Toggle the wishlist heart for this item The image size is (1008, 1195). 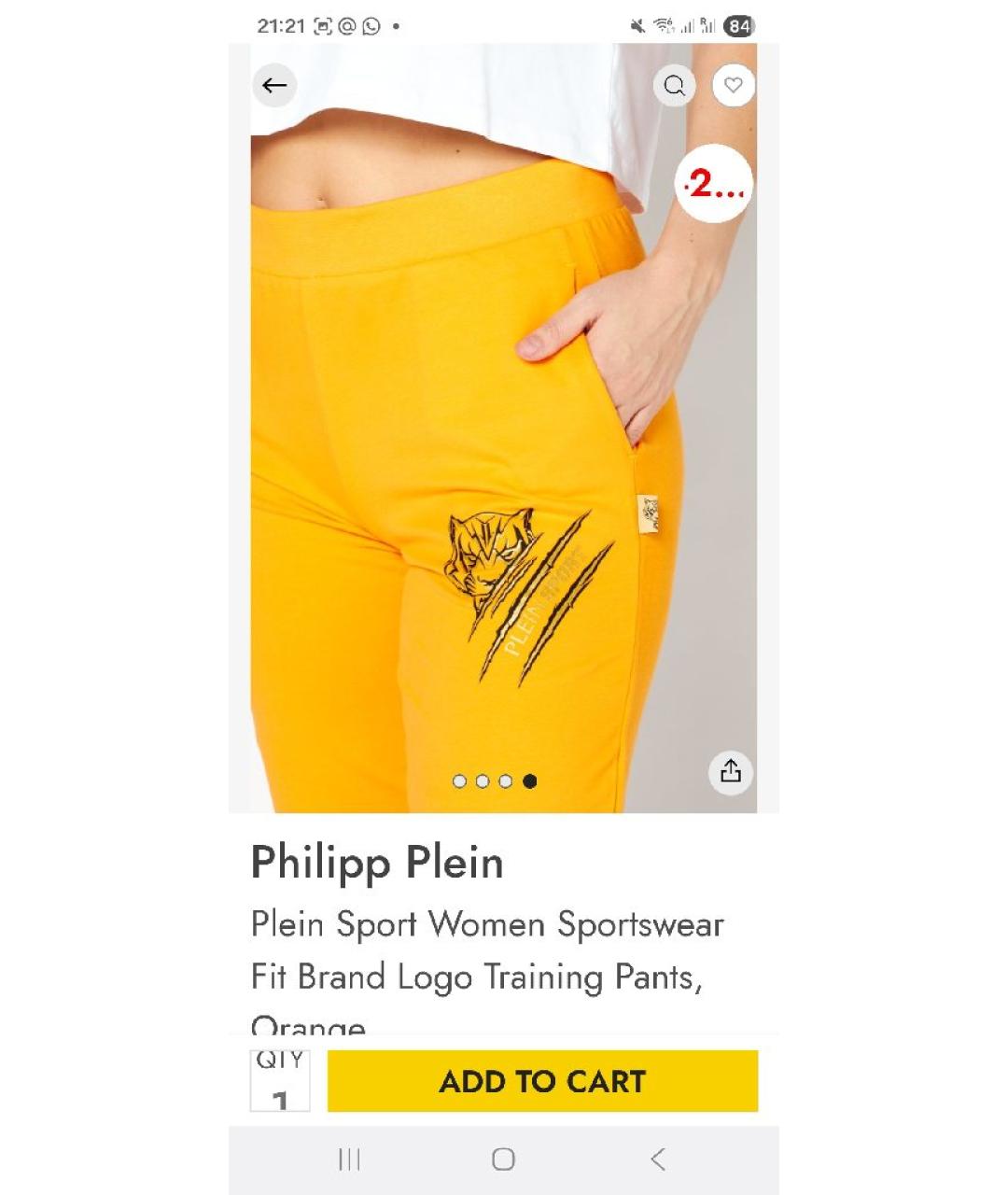733,84
